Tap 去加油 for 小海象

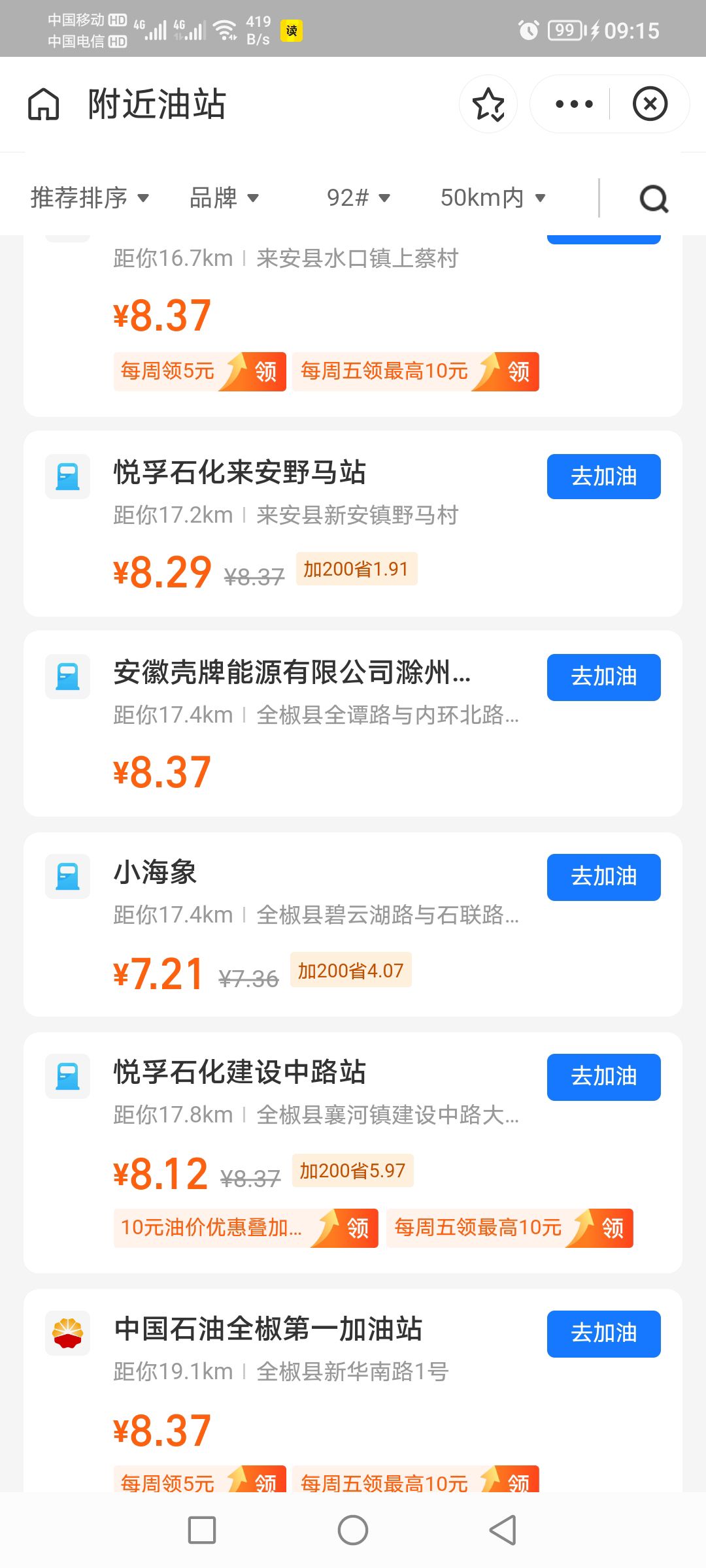[603, 877]
